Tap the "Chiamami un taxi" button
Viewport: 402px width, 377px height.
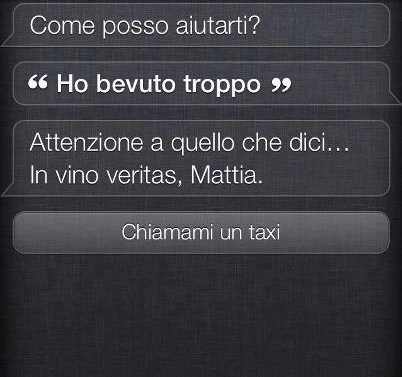201,232
